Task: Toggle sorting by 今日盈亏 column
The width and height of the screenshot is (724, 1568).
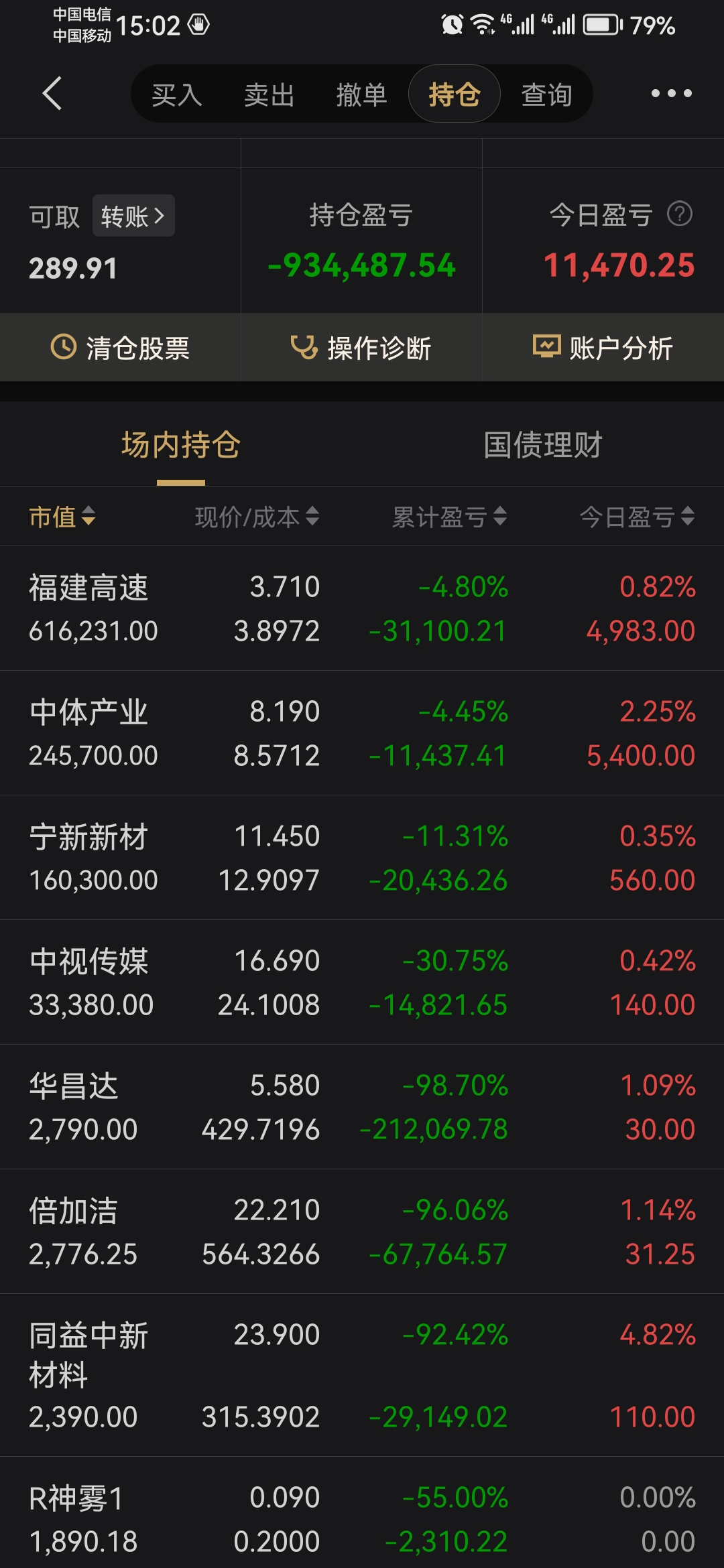Action: click(x=637, y=517)
